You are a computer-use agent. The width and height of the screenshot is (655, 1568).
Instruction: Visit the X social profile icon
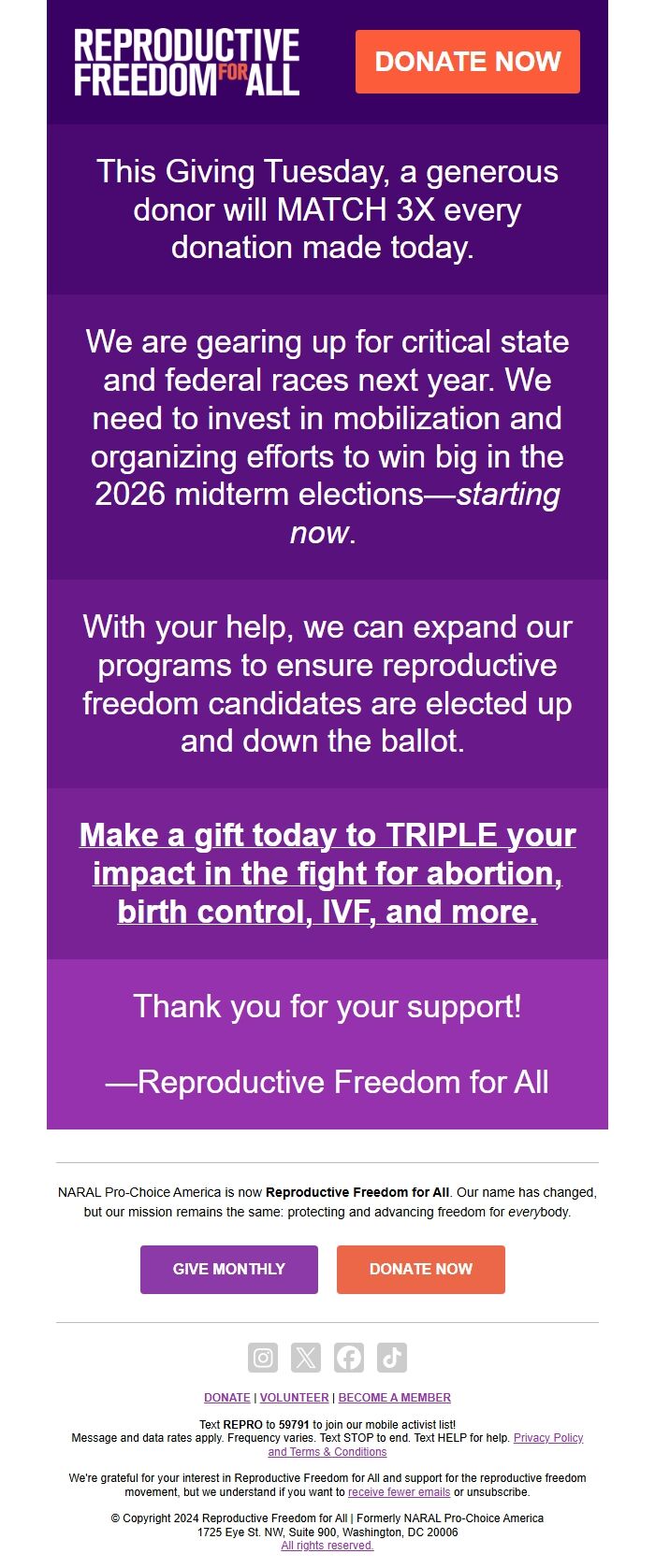pyautogui.click(x=306, y=1358)
